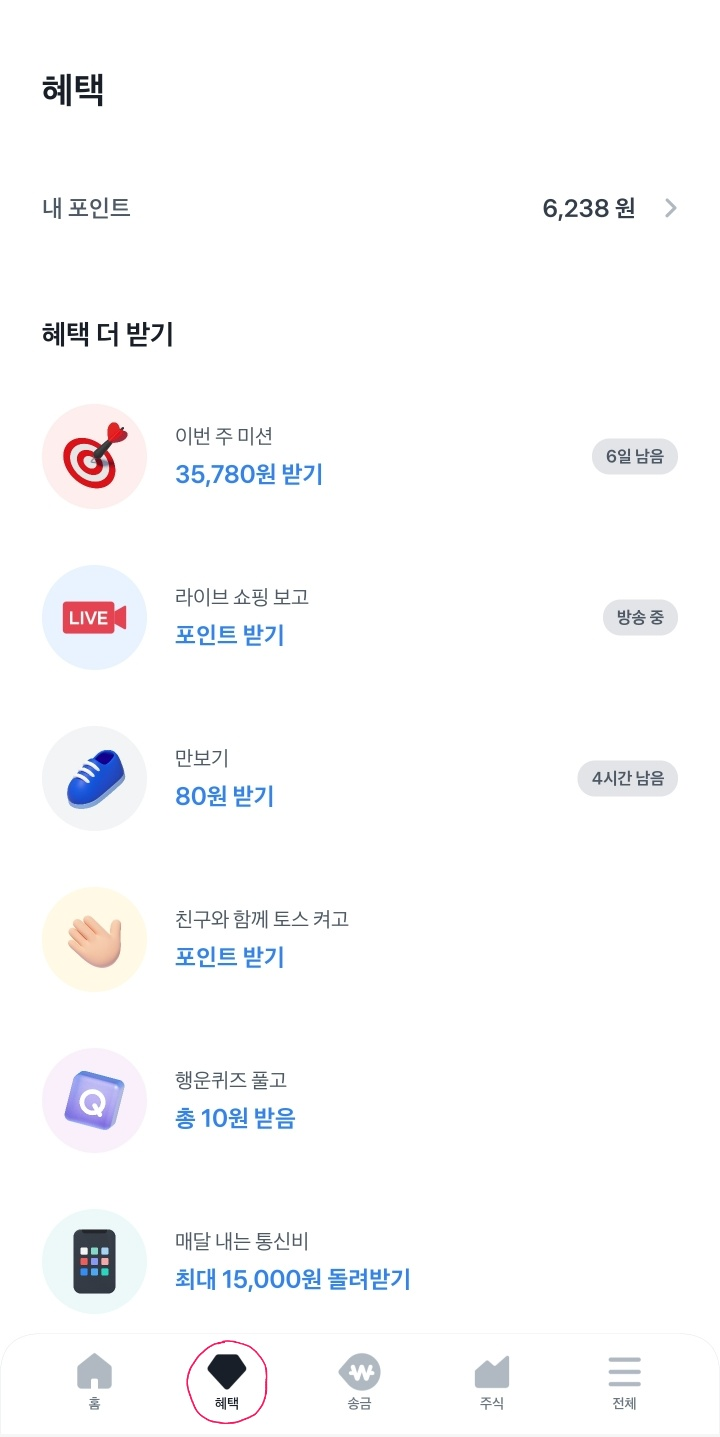Tap the 혜택 tab

pos(226,1382)
